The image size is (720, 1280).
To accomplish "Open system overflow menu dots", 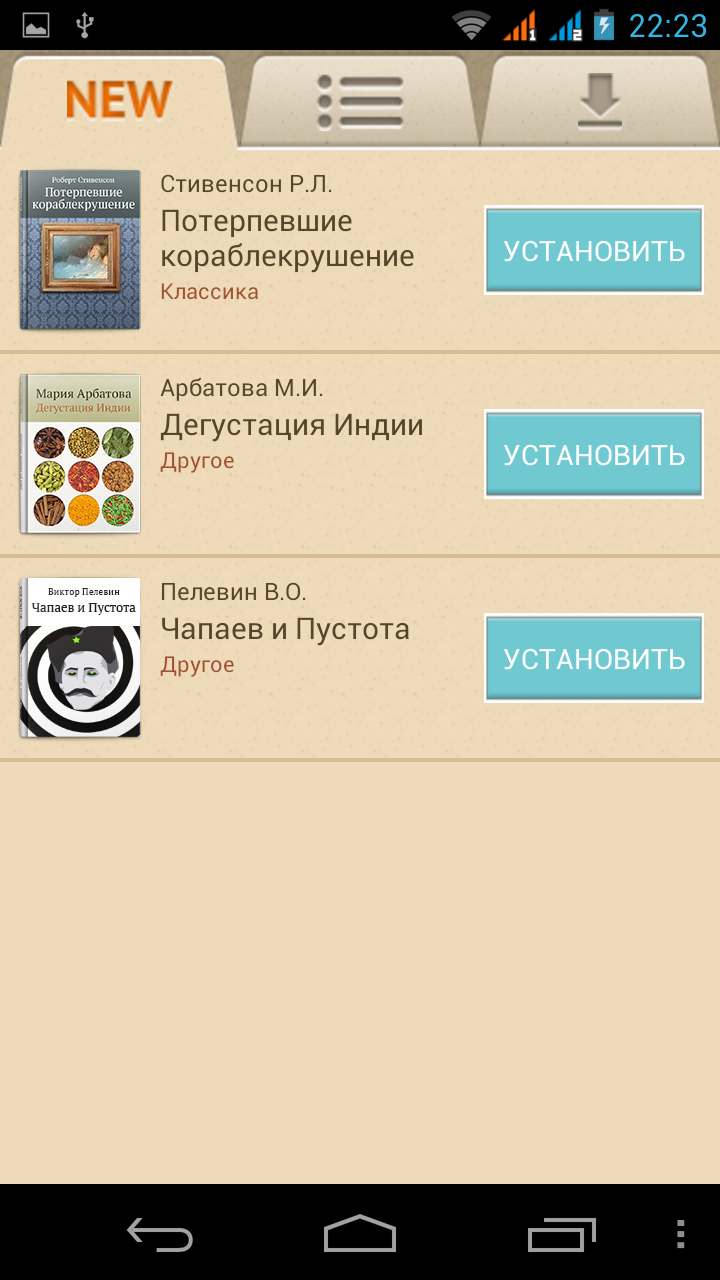I will (680, 1234).
